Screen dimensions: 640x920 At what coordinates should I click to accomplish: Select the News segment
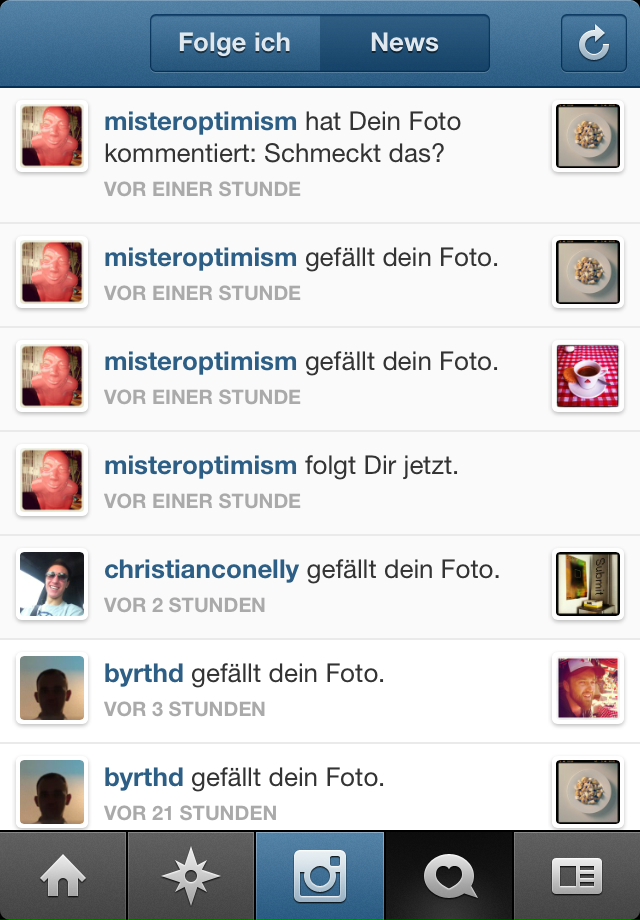click(x=404, y=43)
